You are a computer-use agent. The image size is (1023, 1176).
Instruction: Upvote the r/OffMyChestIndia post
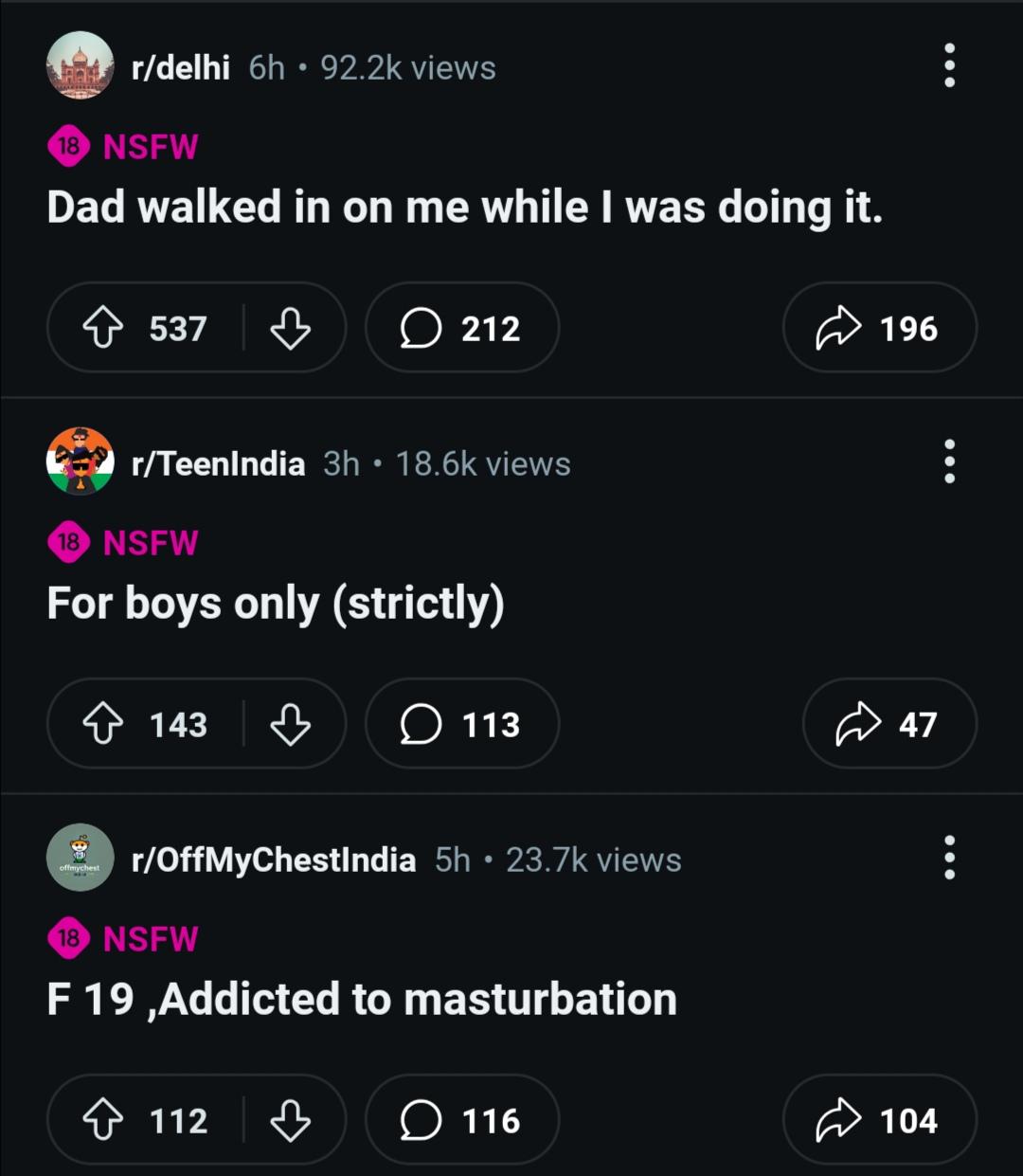[x=103, y=1120]
